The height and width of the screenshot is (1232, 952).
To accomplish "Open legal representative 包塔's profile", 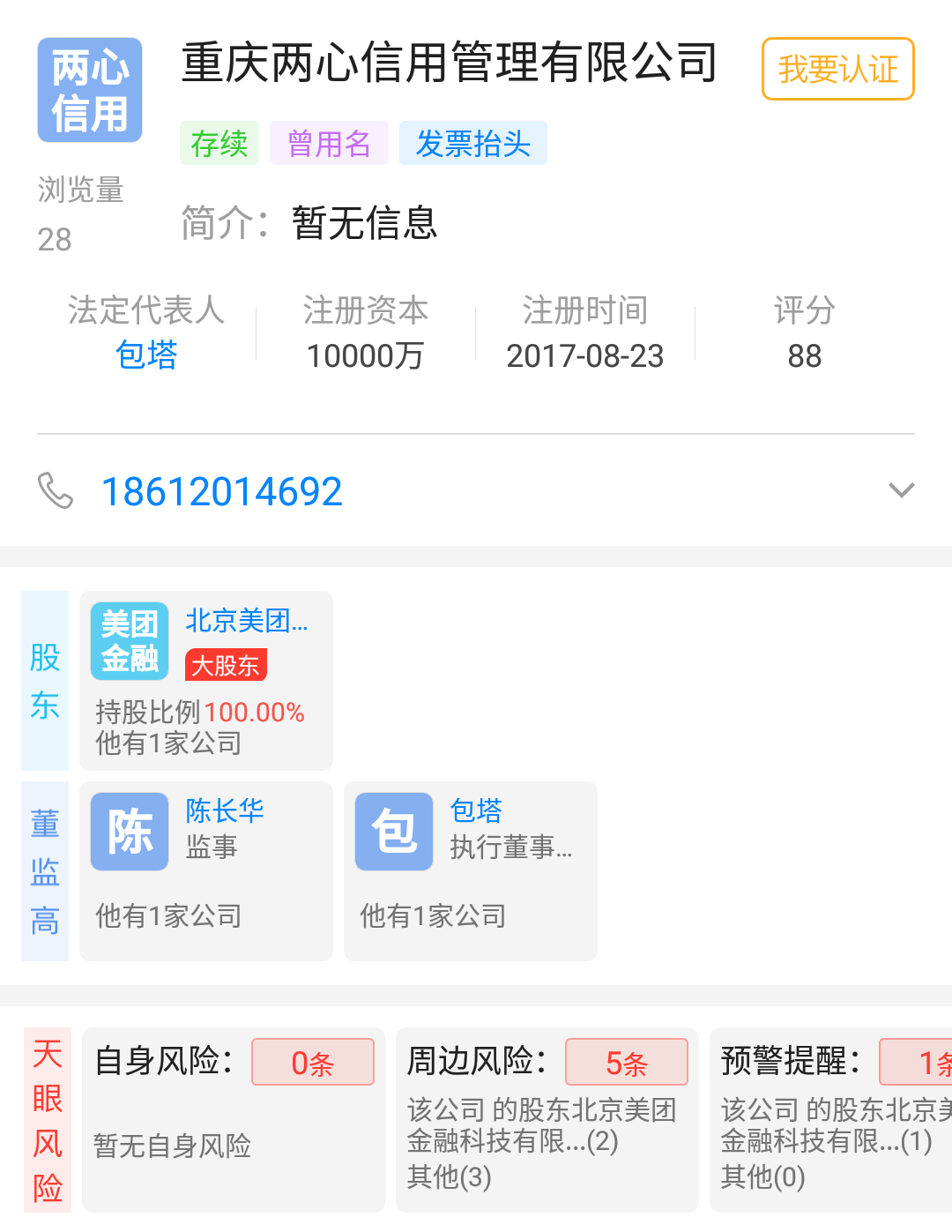I will (x=146, y=355).
